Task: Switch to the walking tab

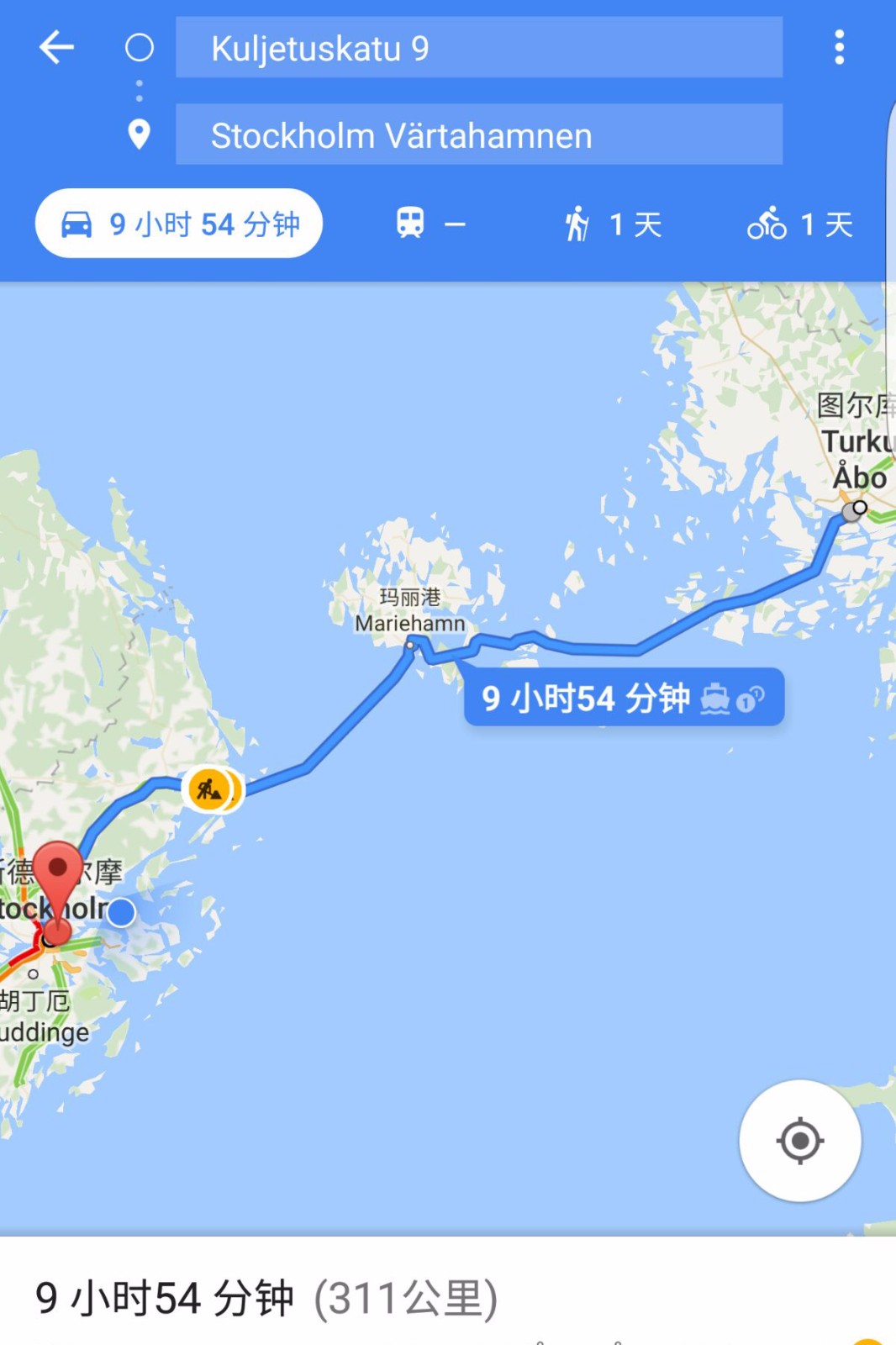Action: click(x=613, y=224)
